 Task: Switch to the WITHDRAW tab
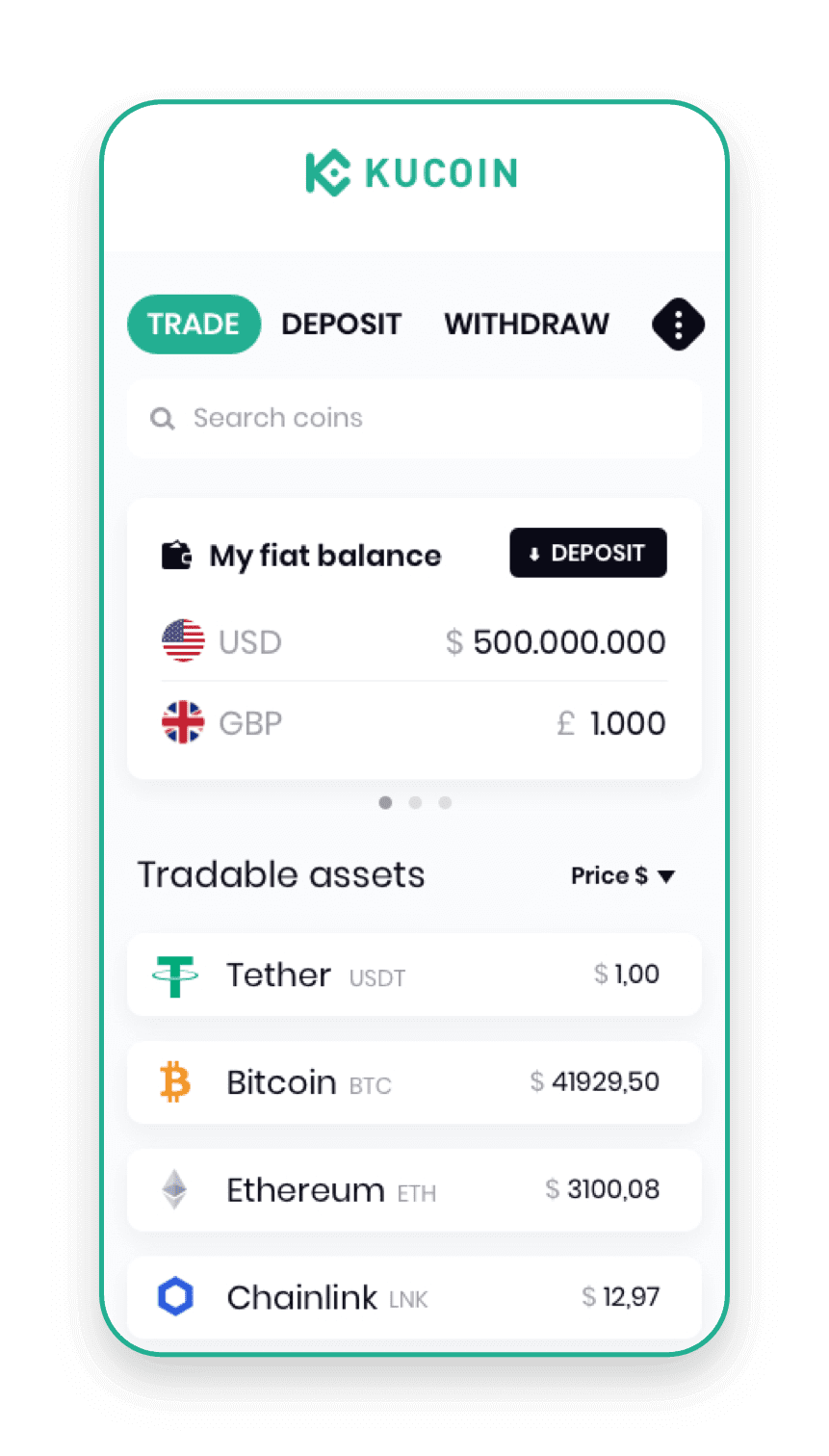[x=527, y=325]
